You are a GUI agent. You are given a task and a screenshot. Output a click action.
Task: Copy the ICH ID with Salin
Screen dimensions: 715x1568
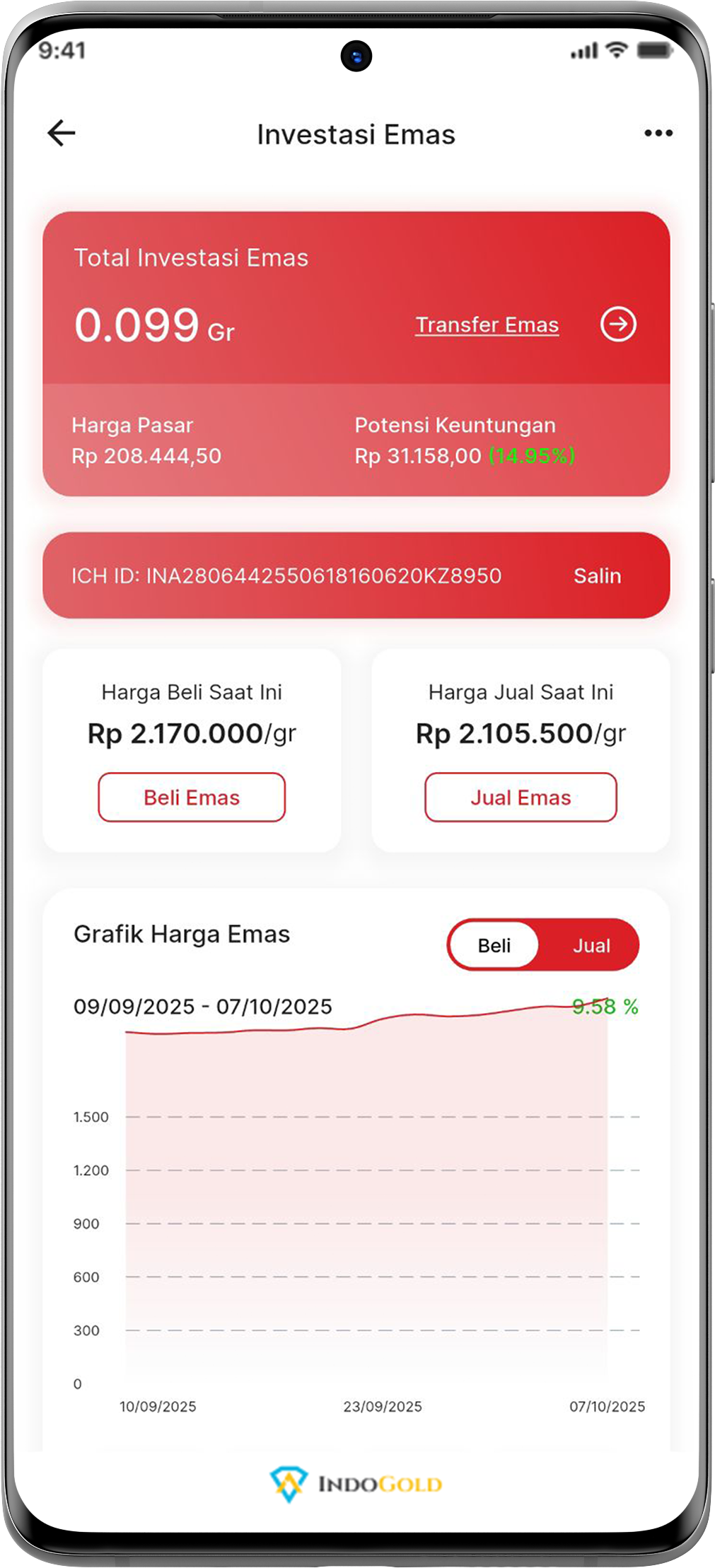(597, 575)
